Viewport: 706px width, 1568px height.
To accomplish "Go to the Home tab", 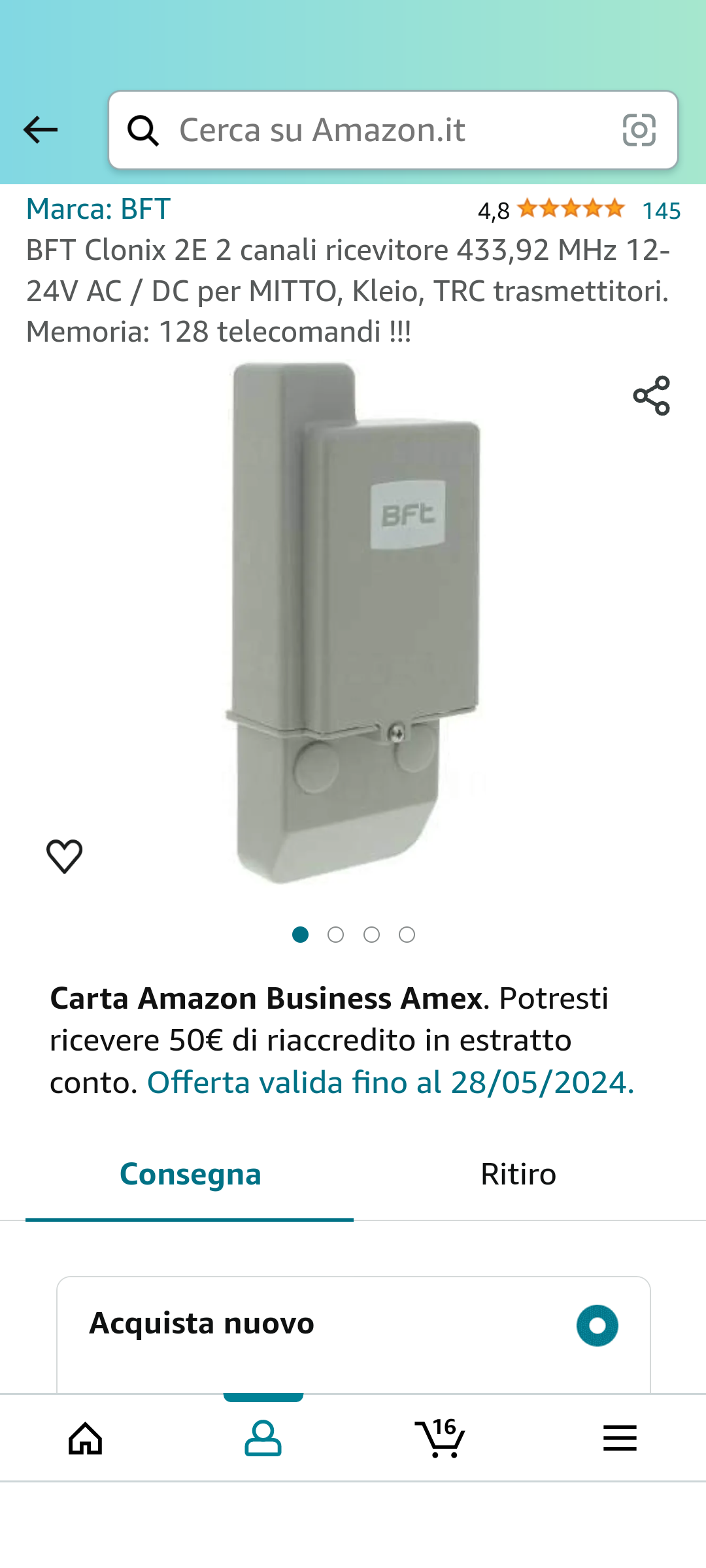I will [86, 1438].
